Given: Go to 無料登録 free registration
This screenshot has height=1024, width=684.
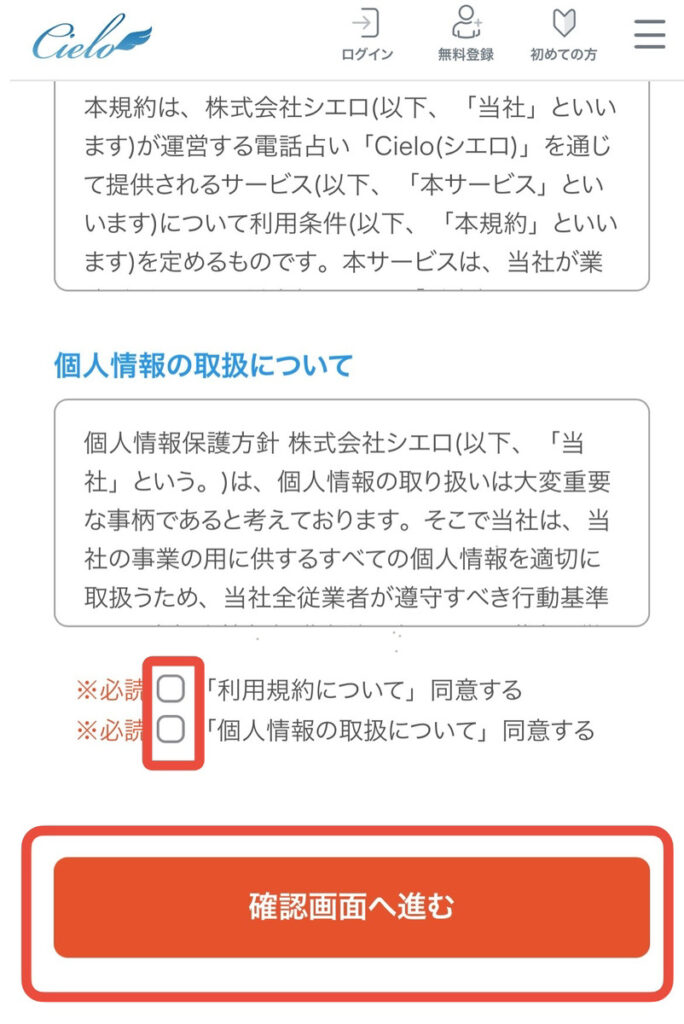Looking at the screenshot, I should click(x=465, y=35).
